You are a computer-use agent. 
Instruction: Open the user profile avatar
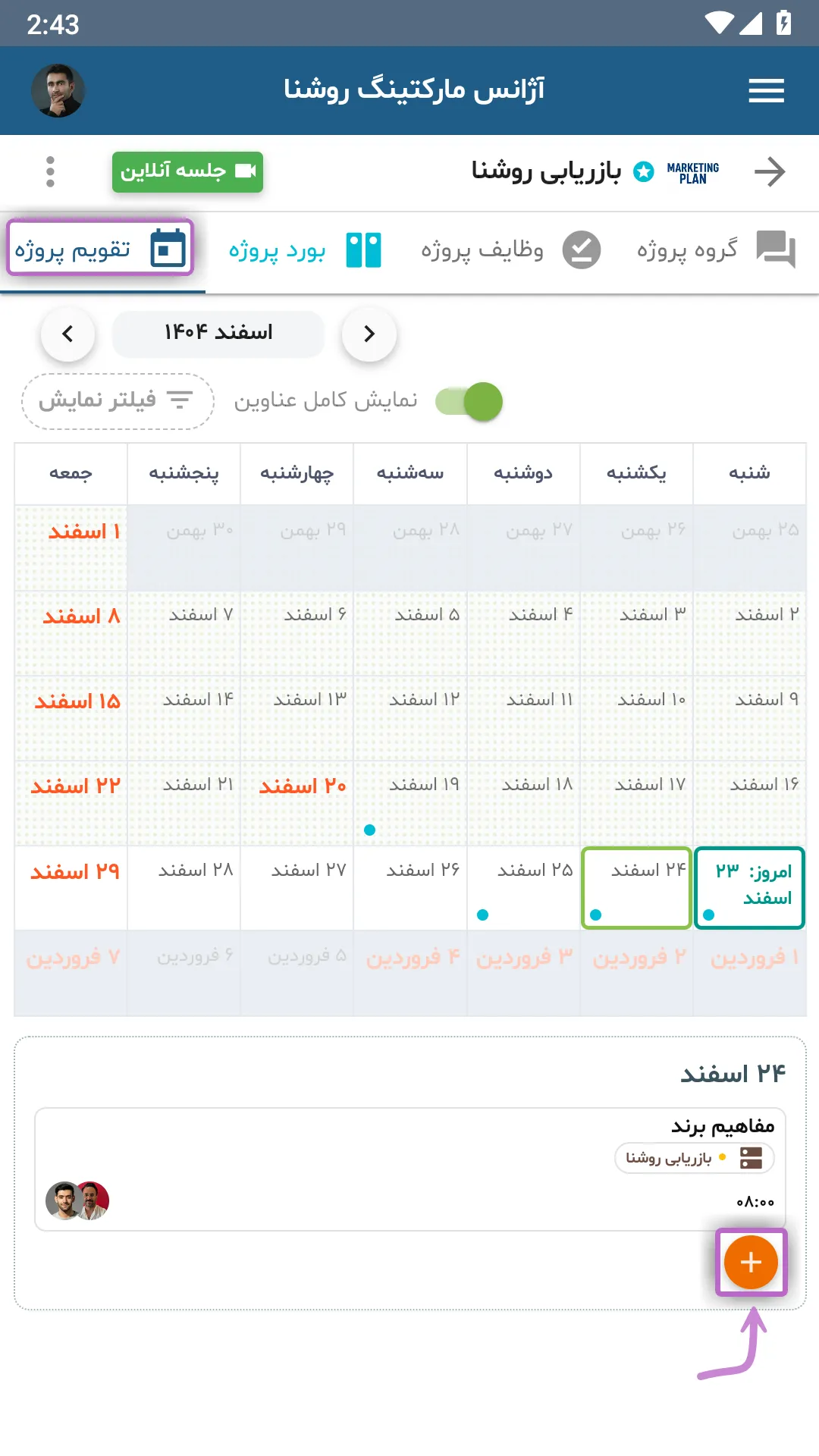point(58,90)
